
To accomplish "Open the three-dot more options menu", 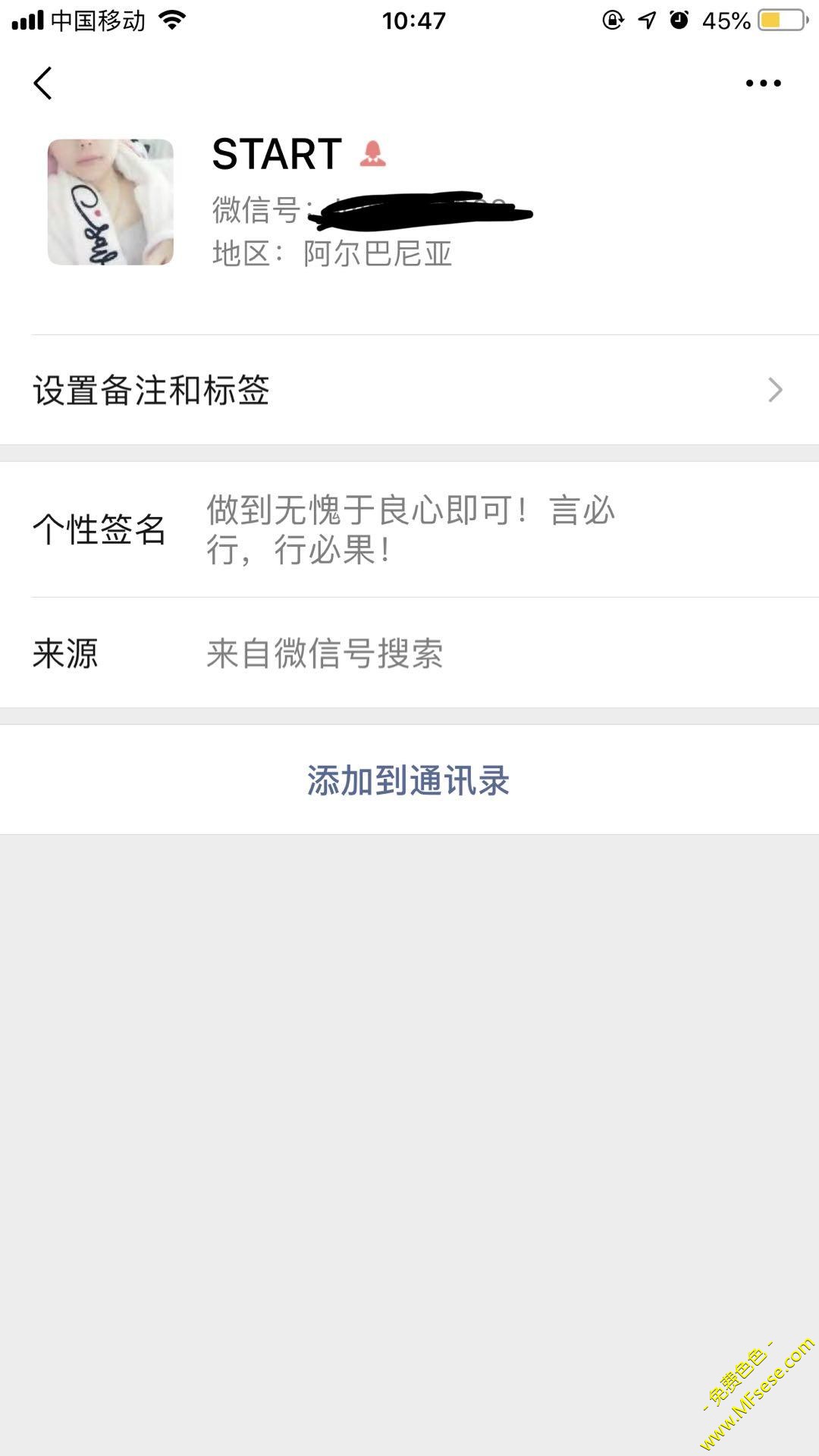I will (763, 83).
